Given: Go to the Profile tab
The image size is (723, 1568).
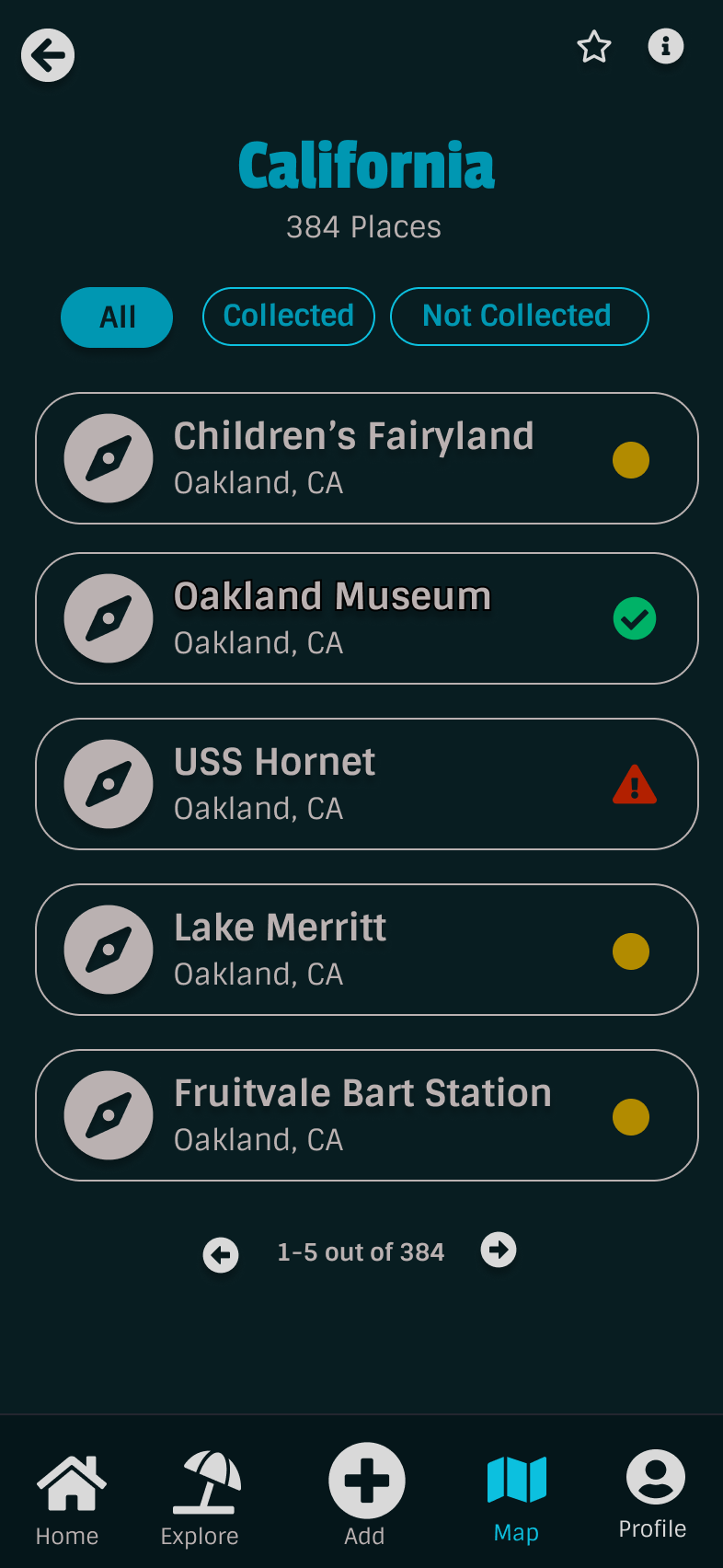Looking at the screenshot, I should pyautogui.click(x=654, y=1495).
